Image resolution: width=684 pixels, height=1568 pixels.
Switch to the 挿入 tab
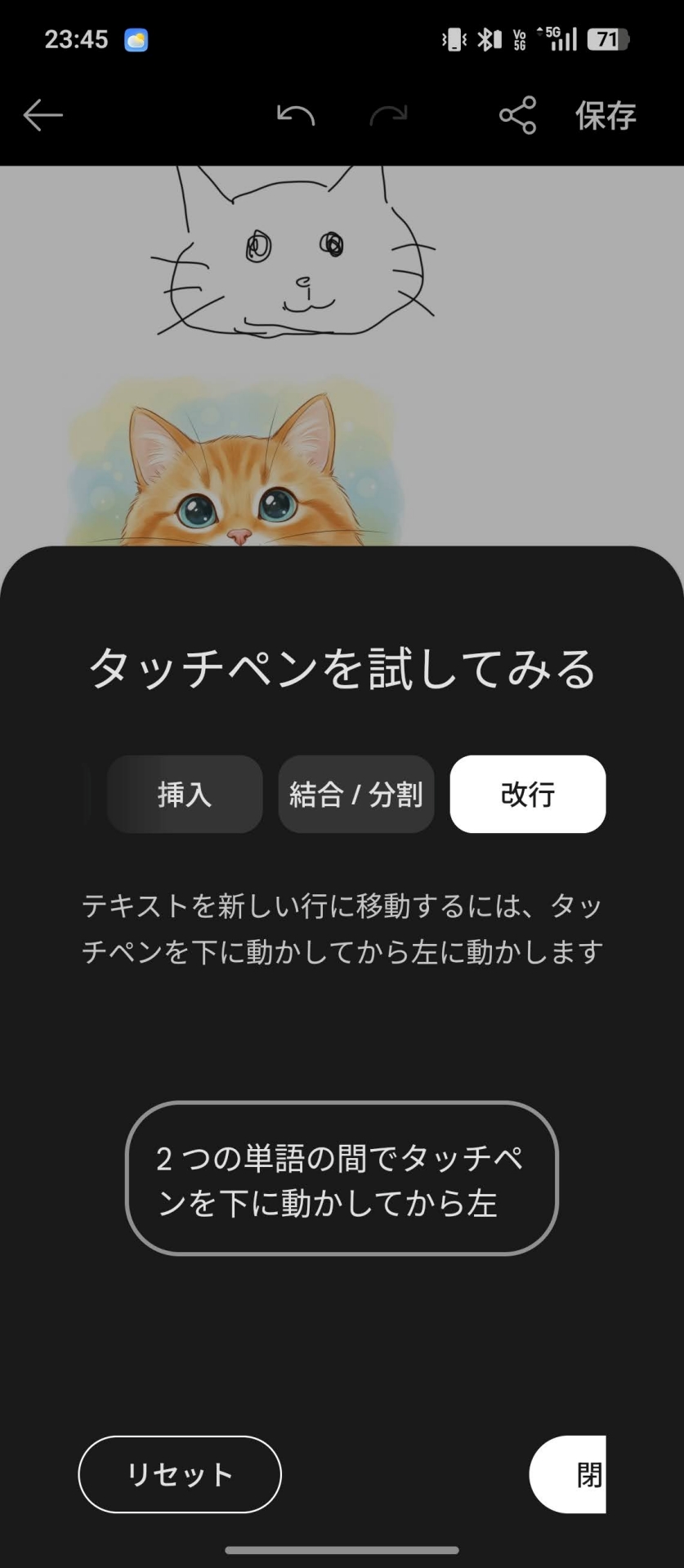point(185,794)
